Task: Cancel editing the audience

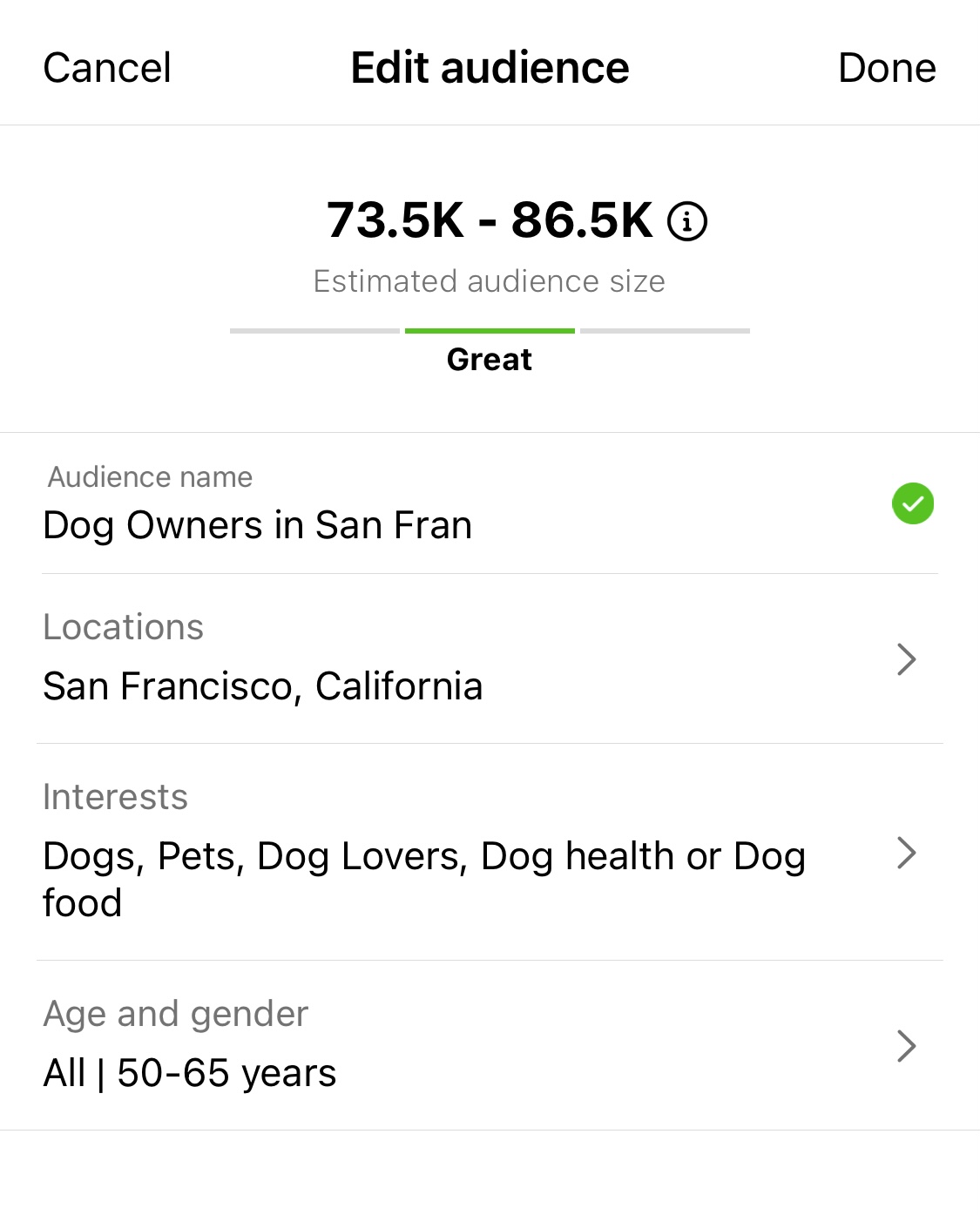Action: point(107,68)
